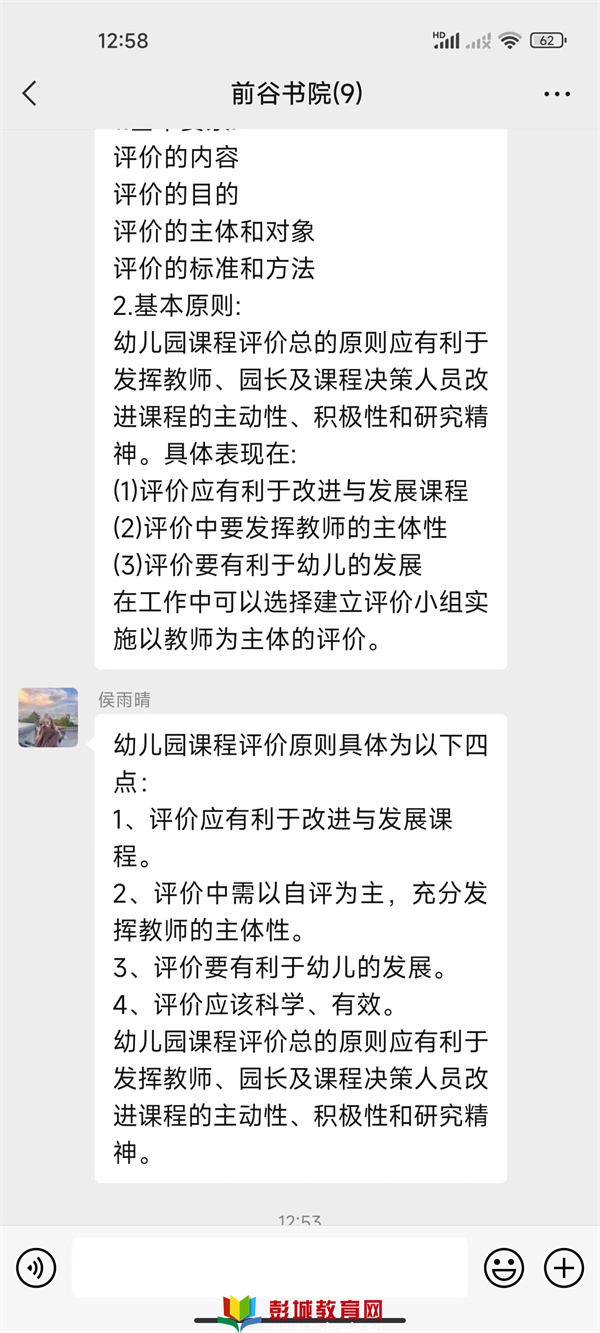Open the plus attachments menu

point(563,1268)
